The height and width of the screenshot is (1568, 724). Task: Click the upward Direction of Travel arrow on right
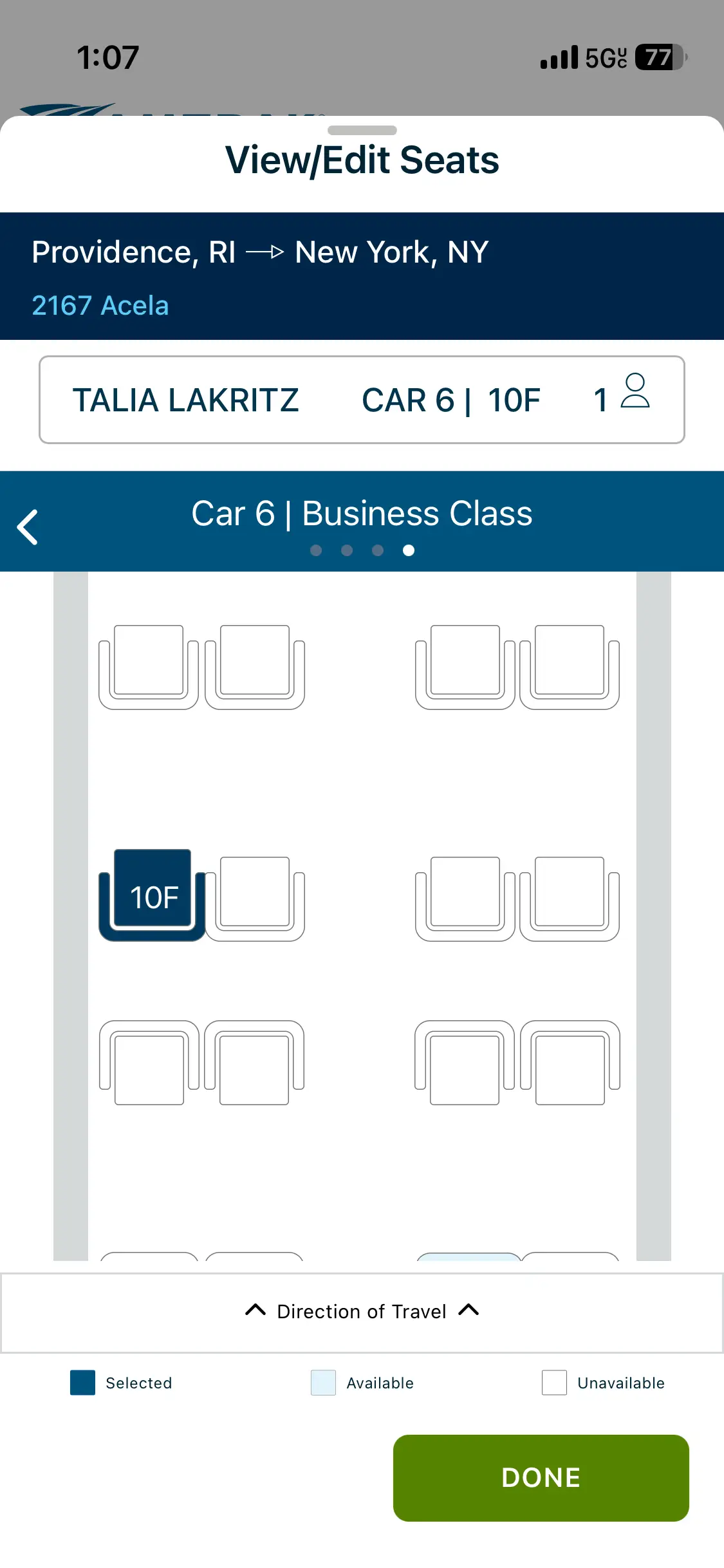pos(469,1311)
